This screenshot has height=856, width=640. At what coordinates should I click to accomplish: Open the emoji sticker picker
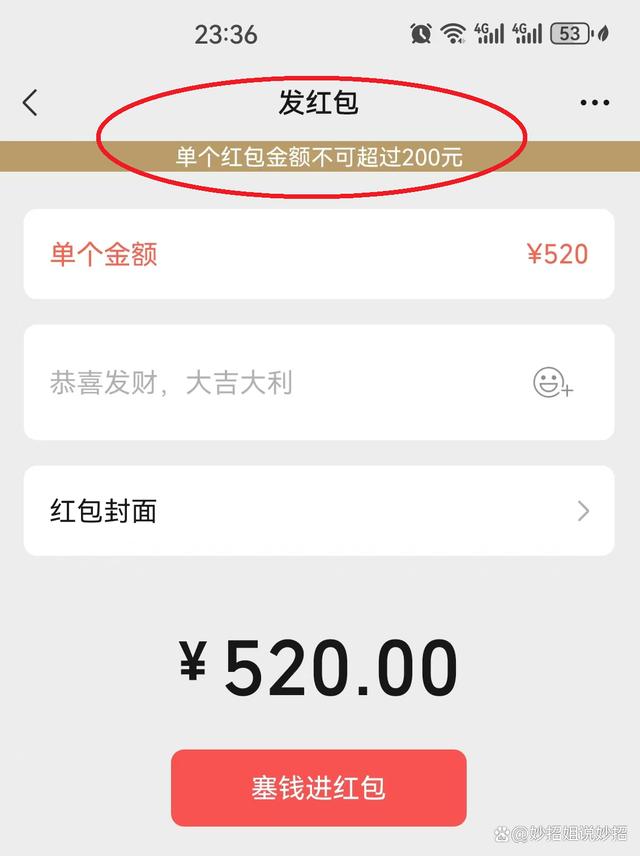(x=552, y=382)
